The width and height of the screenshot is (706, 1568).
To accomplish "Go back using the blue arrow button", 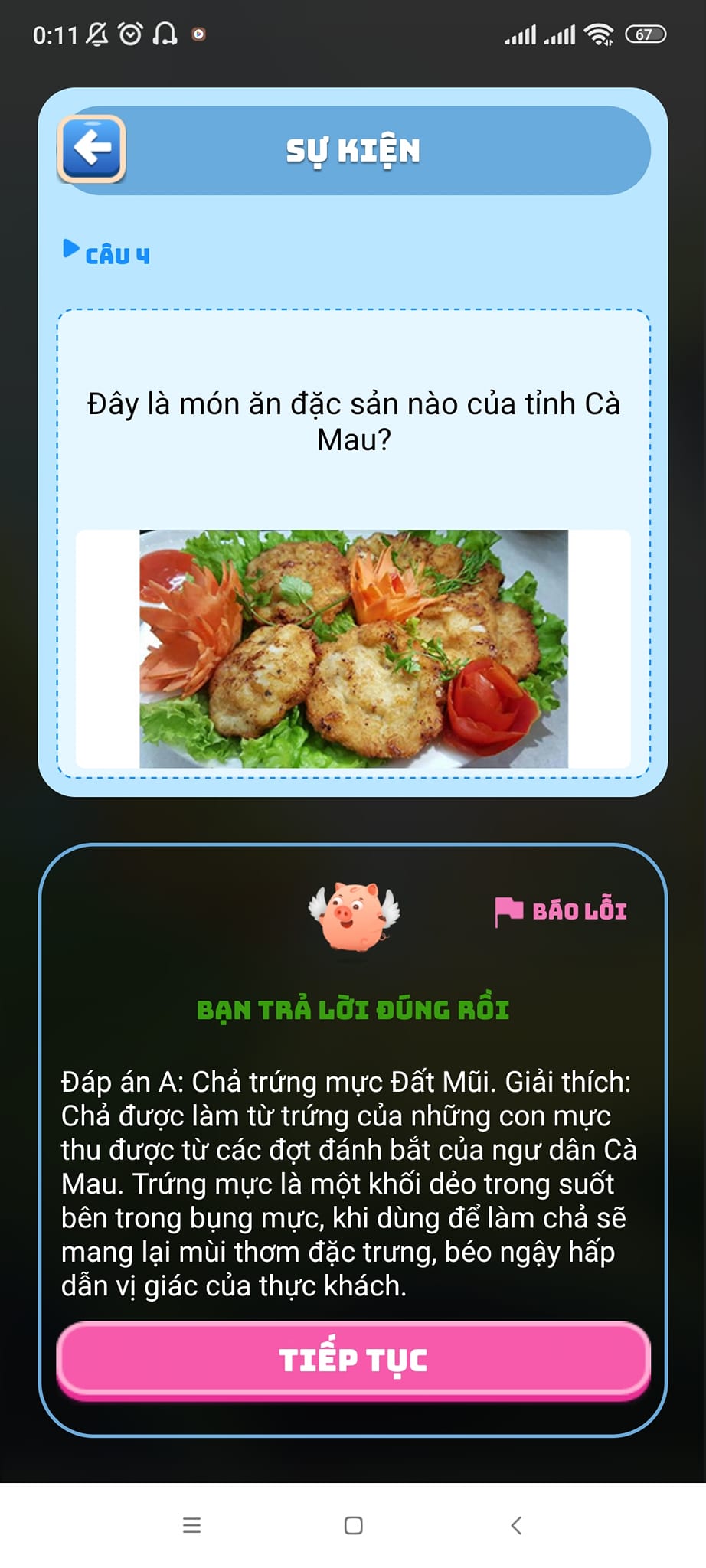I will pyautogui.click(x=92, y=149).
